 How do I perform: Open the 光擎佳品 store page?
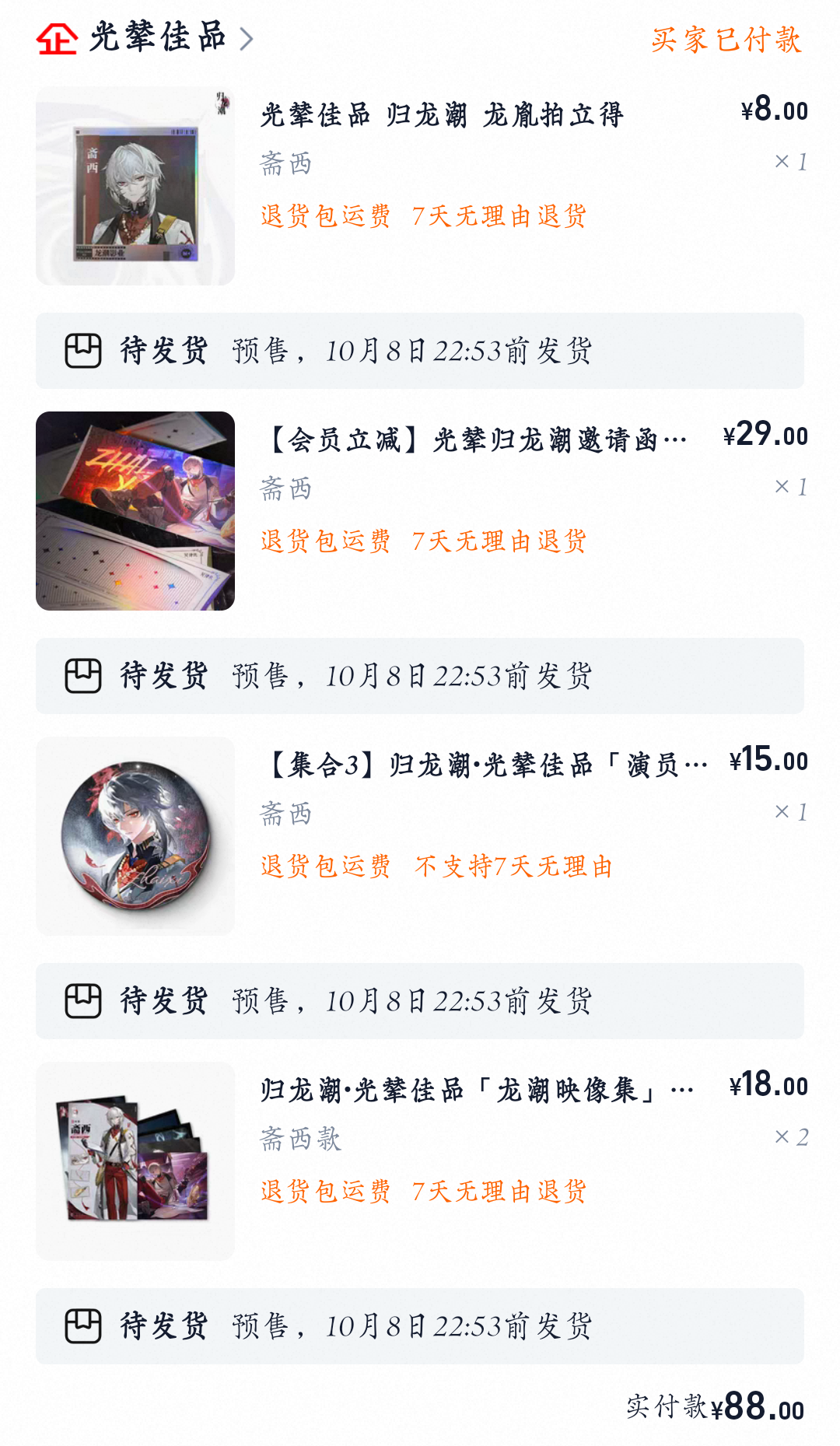[x=156, y=37]
